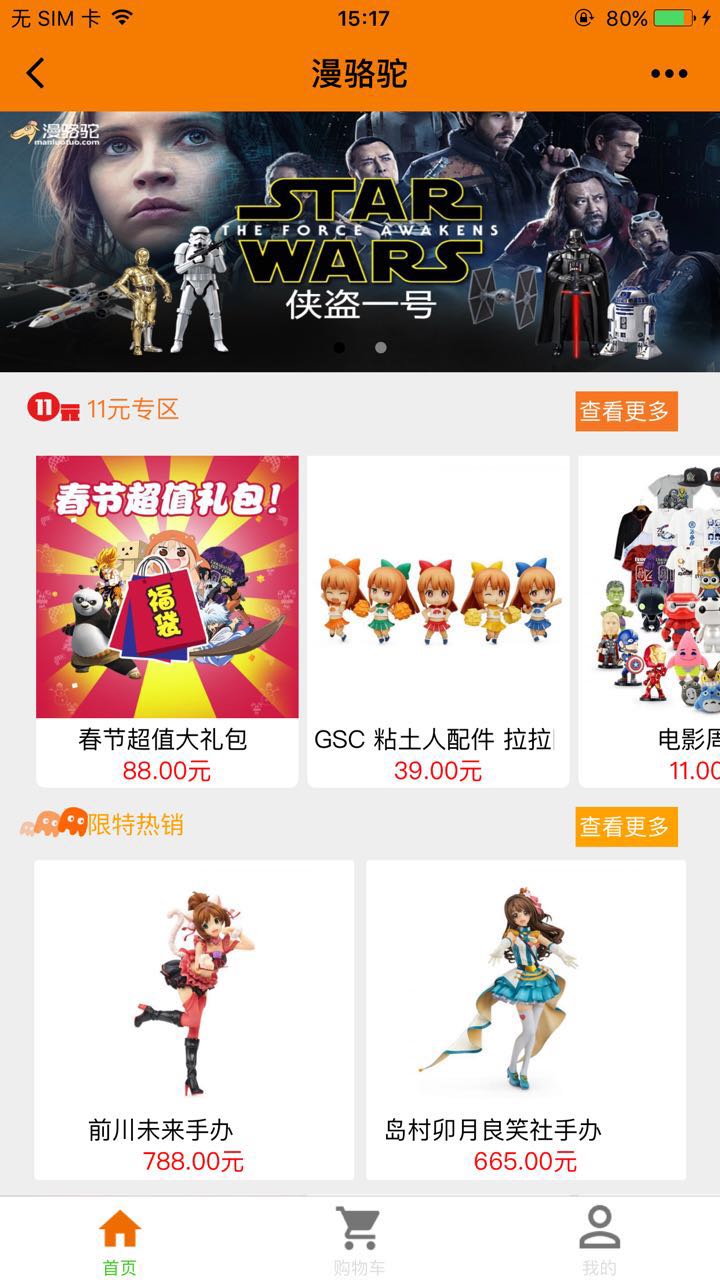Go back using the header arrow
This screenshot has width=720, height=1280.
36,74
